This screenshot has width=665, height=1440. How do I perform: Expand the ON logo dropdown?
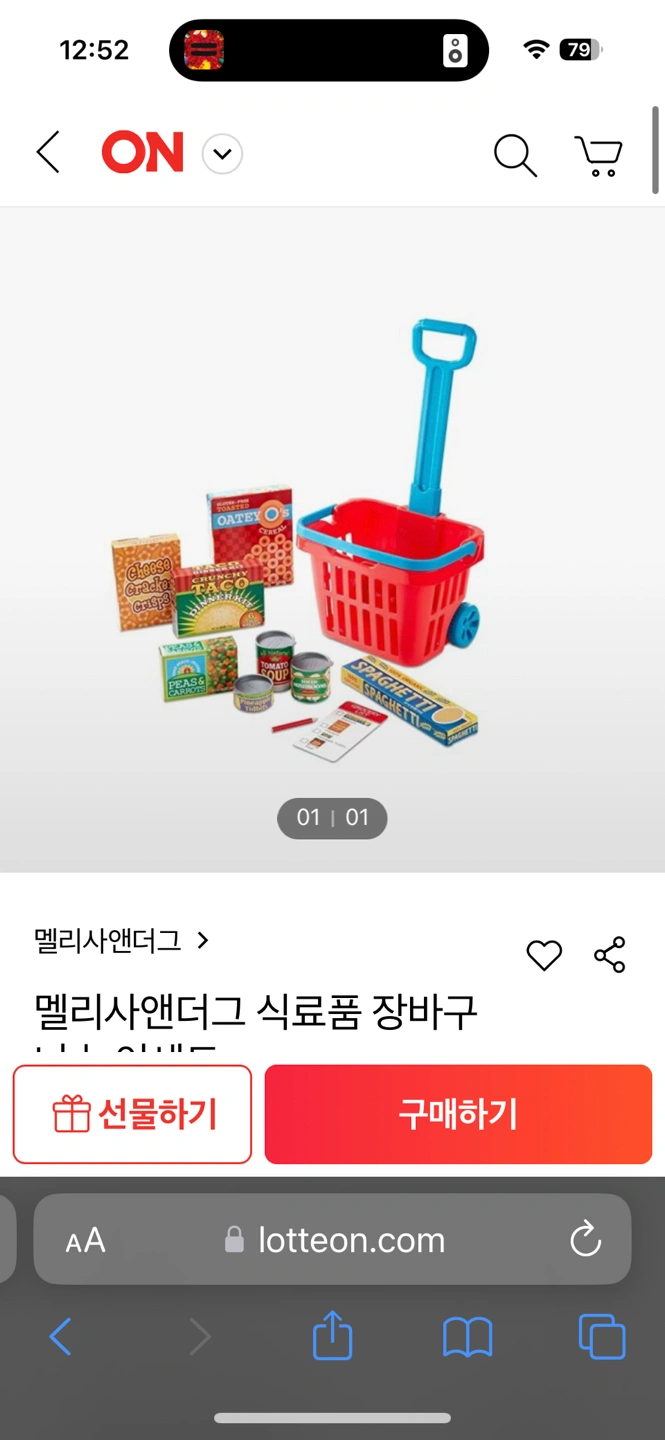tap(222, 155)
